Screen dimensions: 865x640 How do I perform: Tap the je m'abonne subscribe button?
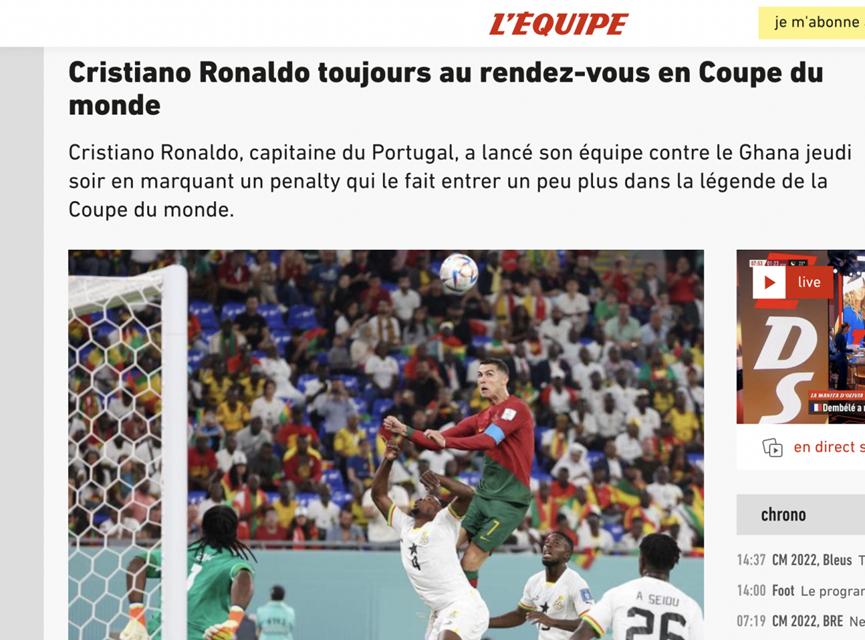(x=816, y=22)
